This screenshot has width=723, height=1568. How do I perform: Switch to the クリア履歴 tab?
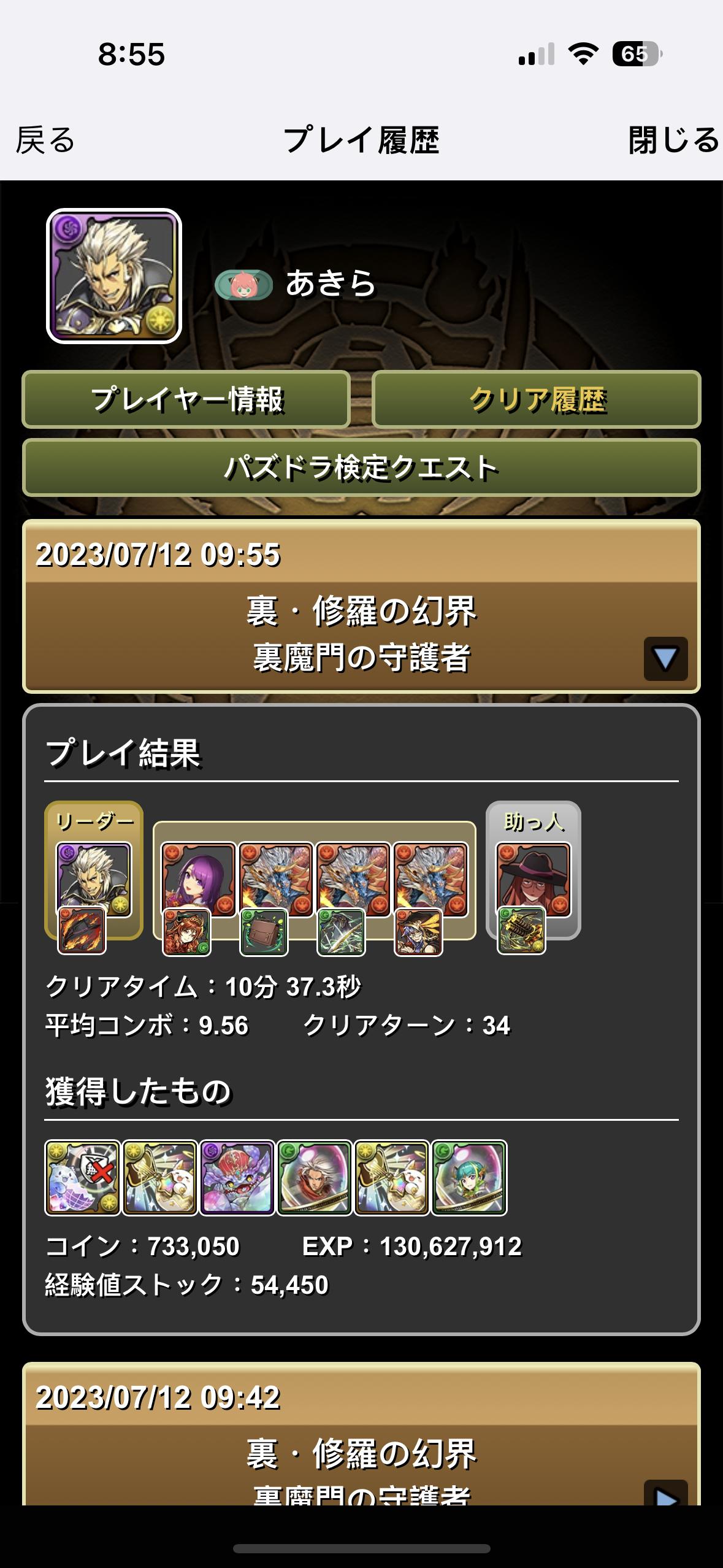click(537, 399)
